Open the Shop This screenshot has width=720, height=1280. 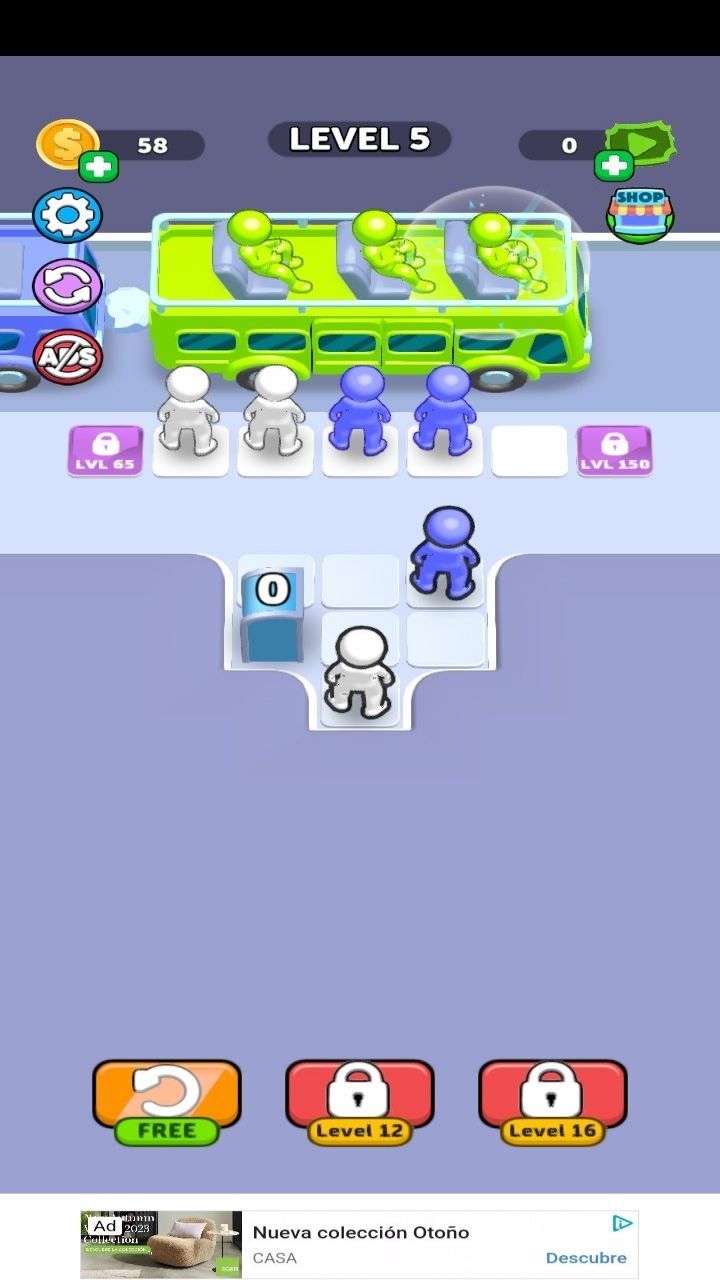point(640,212)
